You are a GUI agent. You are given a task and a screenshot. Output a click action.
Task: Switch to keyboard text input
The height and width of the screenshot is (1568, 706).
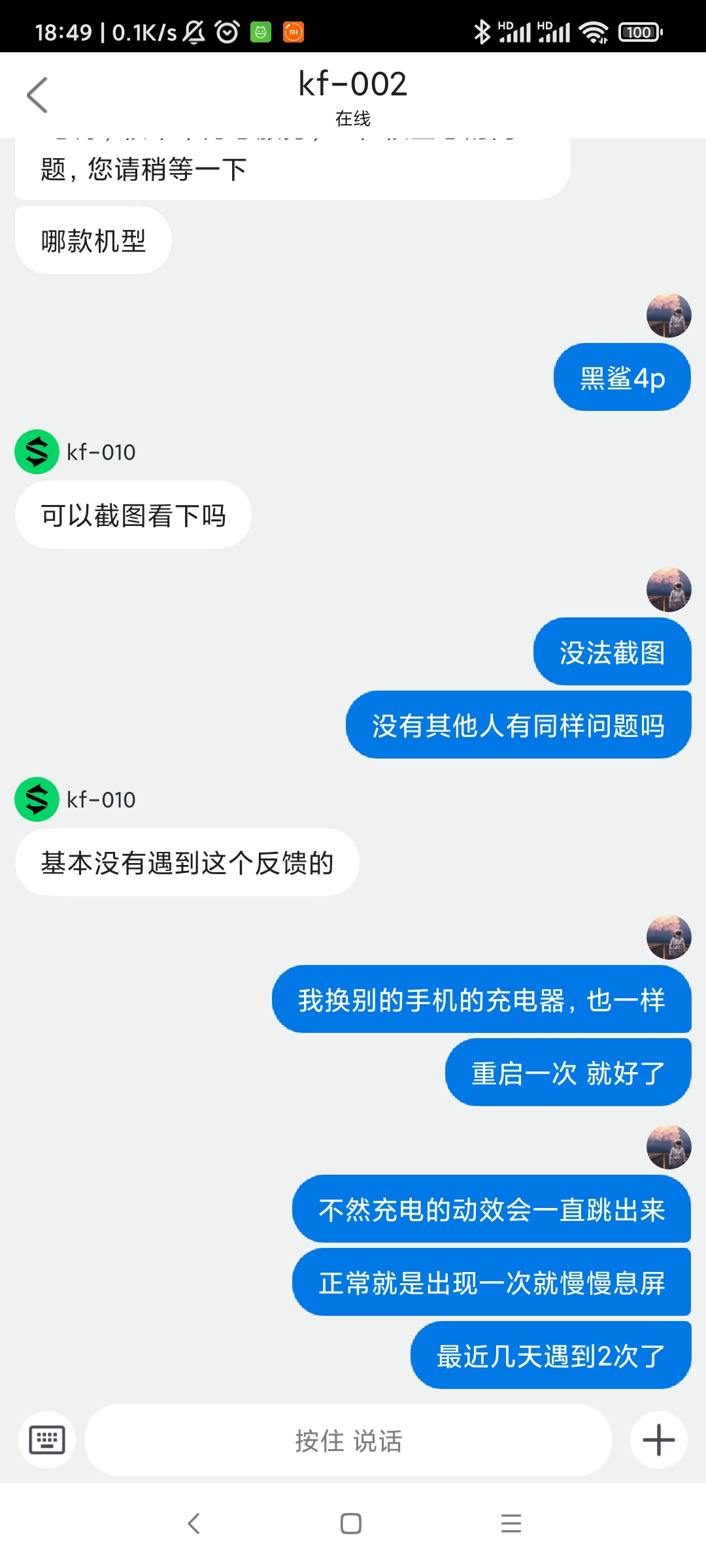coord(47,1440)
